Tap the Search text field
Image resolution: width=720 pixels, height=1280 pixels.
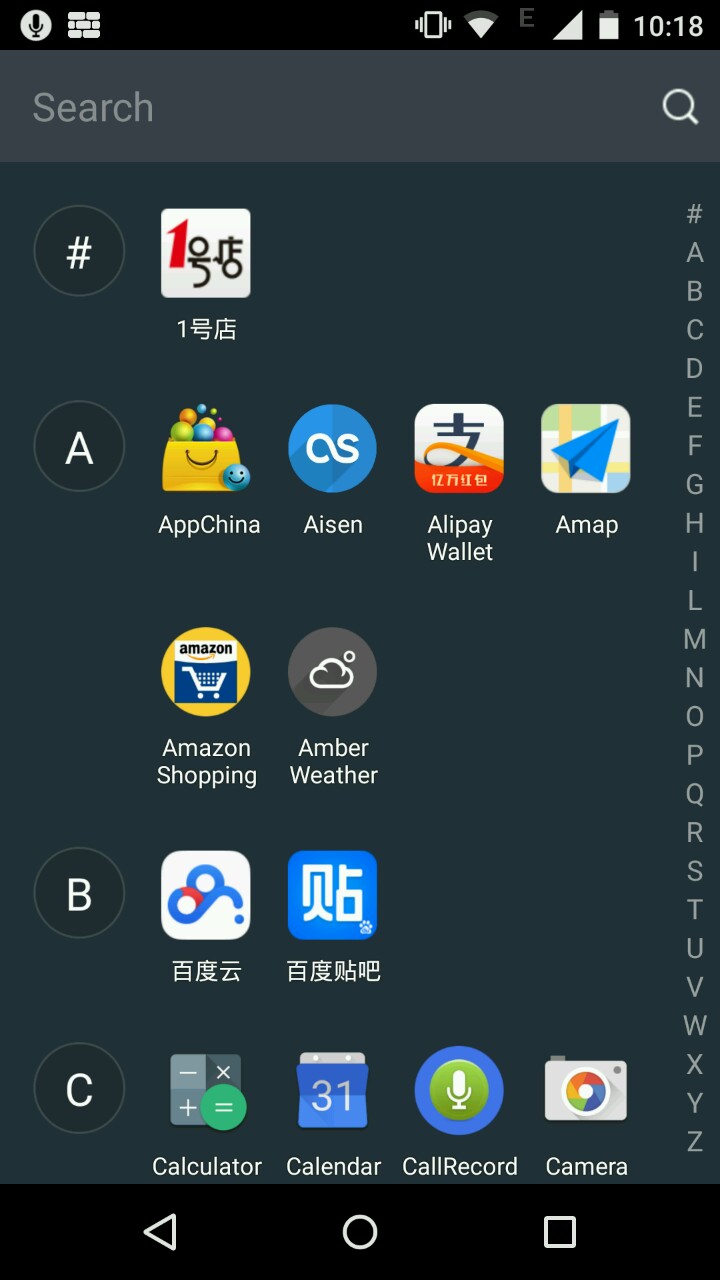(x=300, y=107)
